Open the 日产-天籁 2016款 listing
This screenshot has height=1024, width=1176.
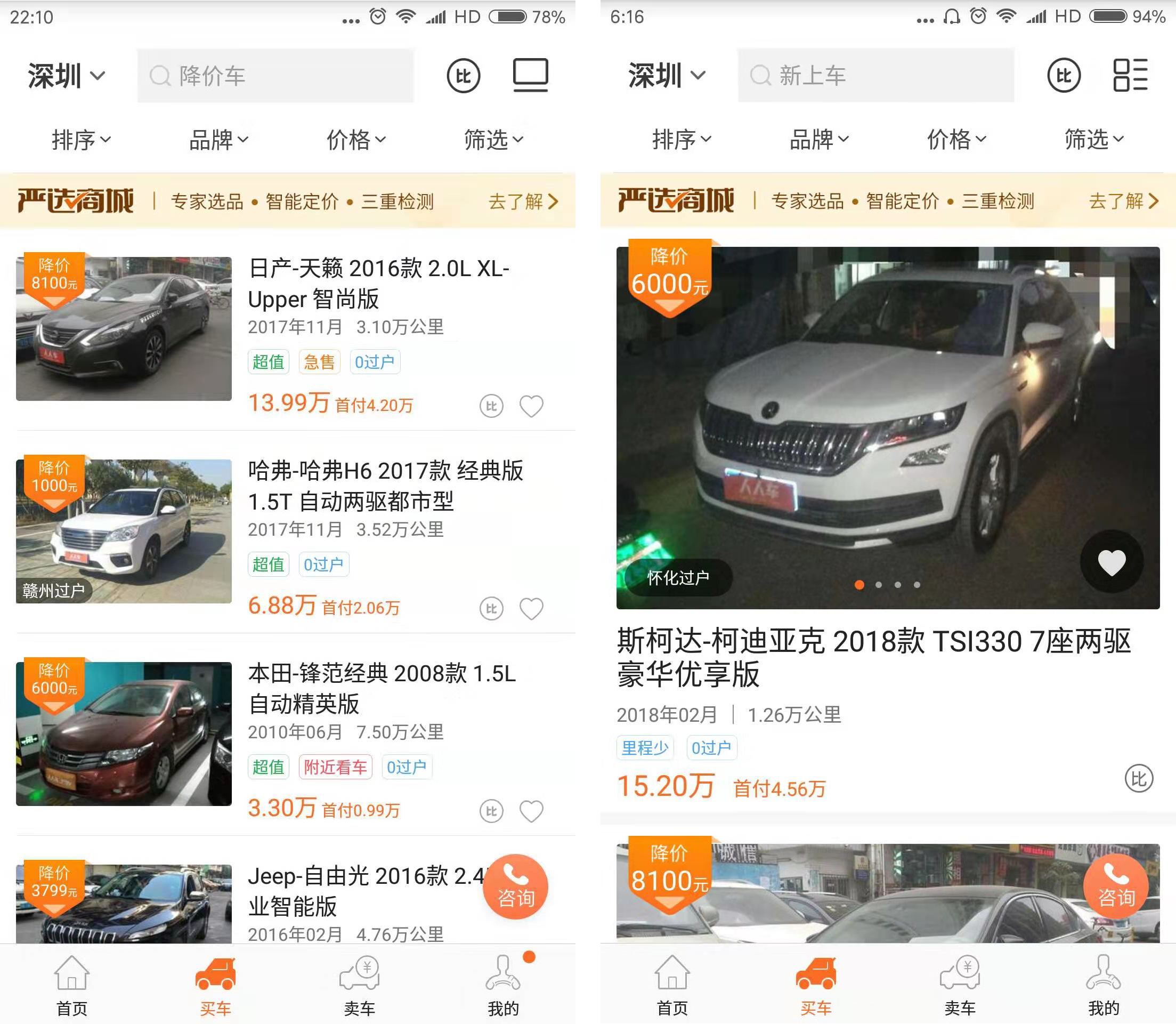[378, 284]
